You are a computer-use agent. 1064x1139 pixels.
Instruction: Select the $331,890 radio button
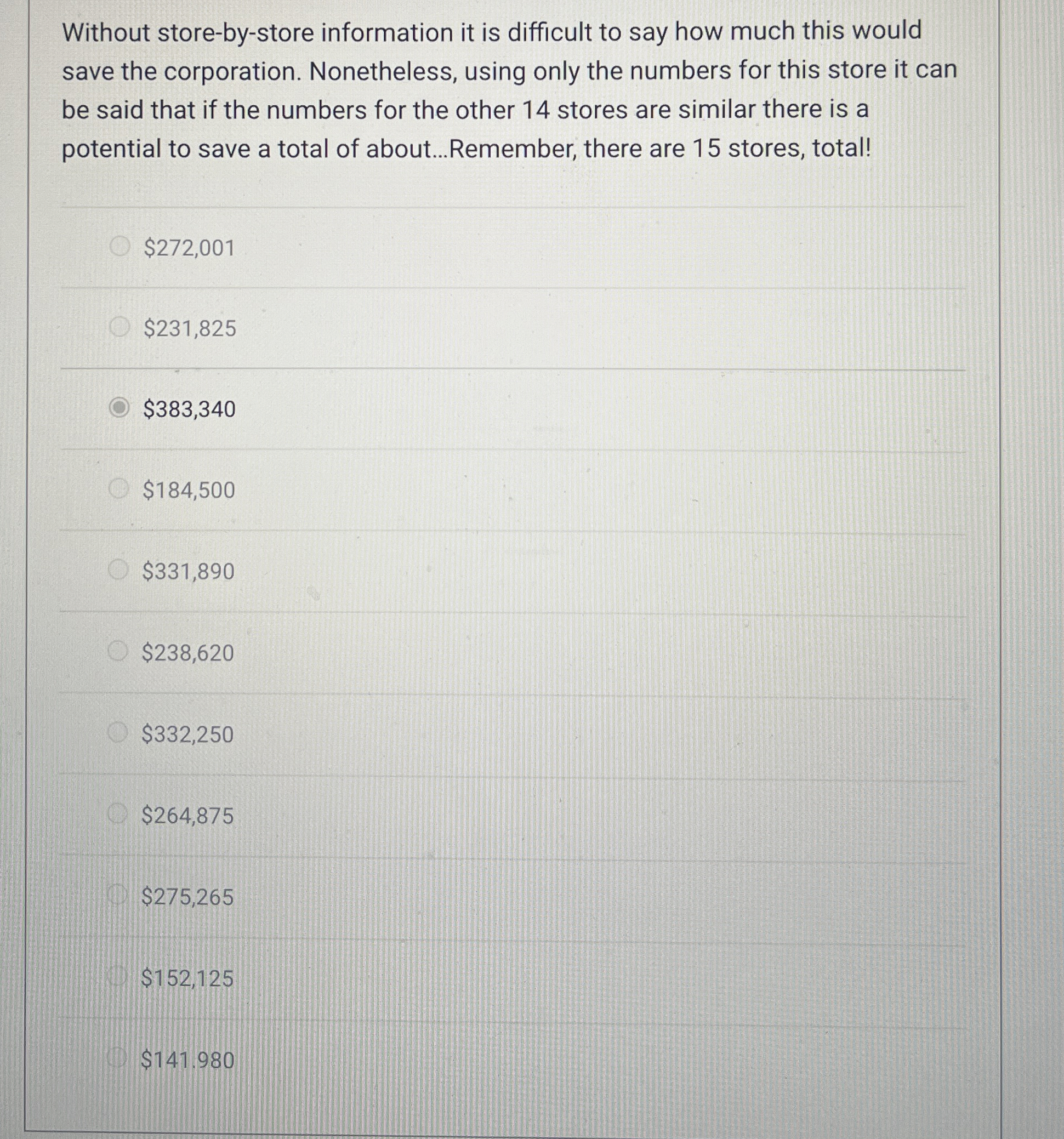coord(118,571)
